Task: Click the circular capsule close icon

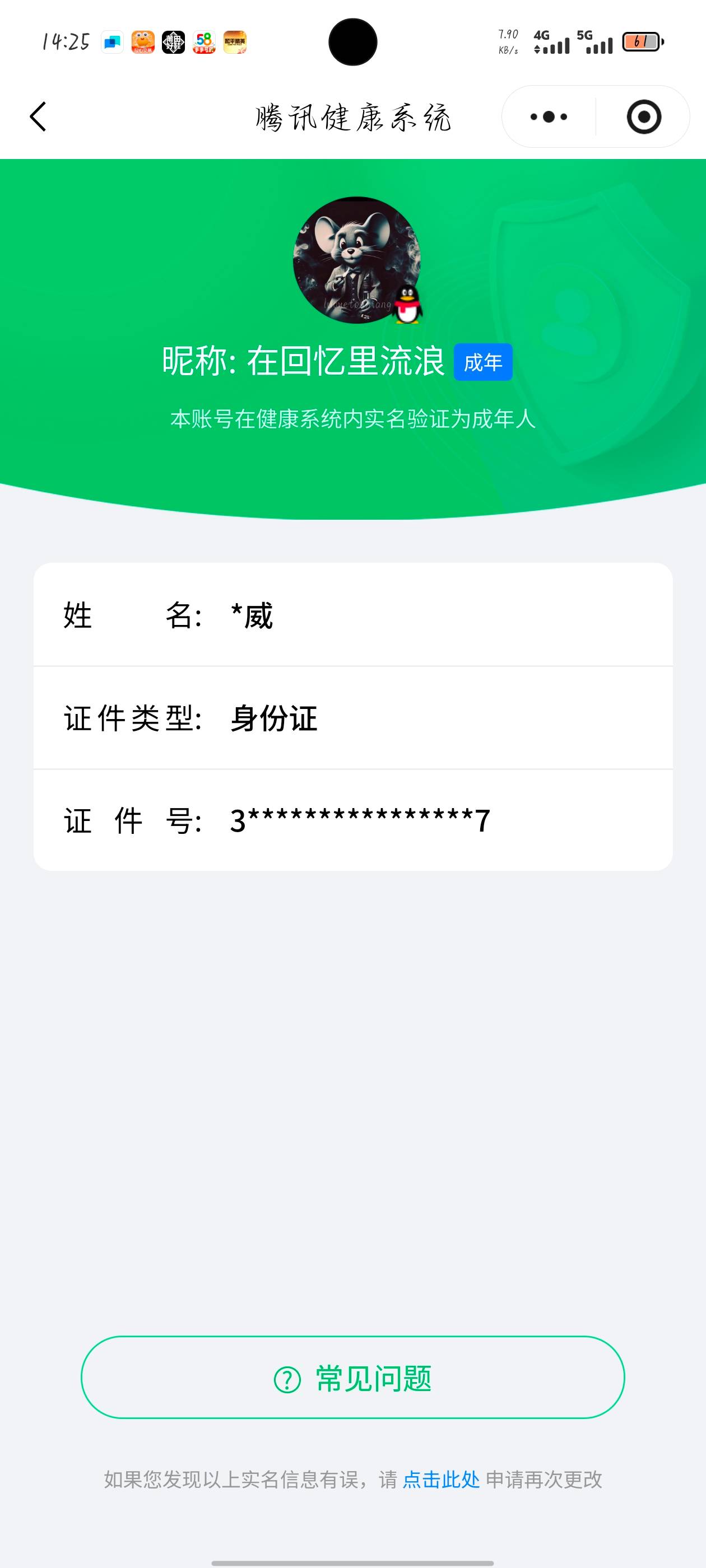Action: pyautogui.click(x=645, y=118)
